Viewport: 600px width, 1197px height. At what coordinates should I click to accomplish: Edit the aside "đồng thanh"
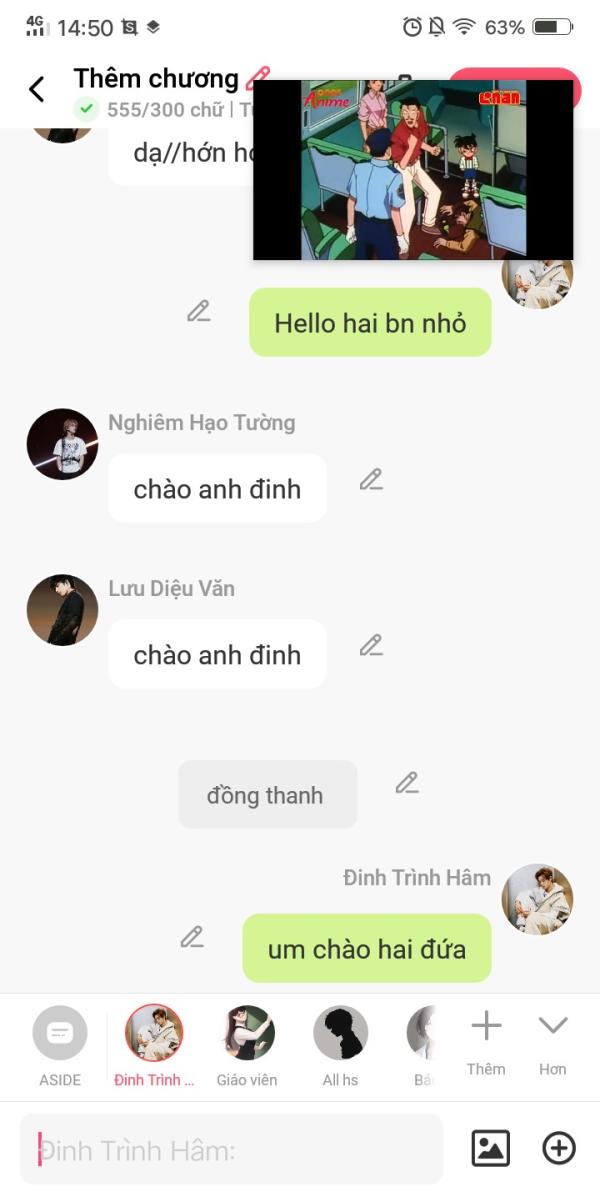[407, 782]
